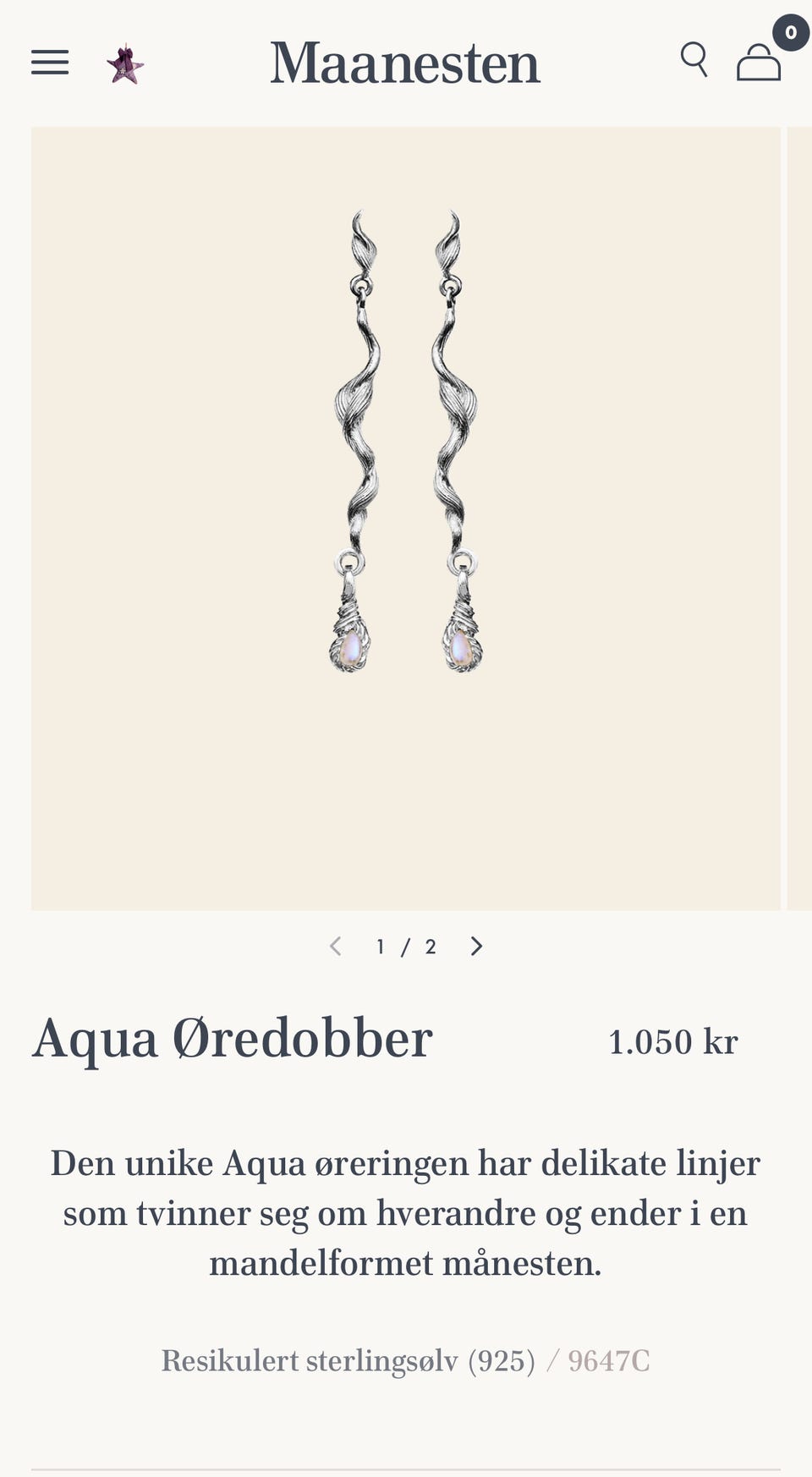
Task: Open the hamburger menu
Action: click(x=50, y=63)
